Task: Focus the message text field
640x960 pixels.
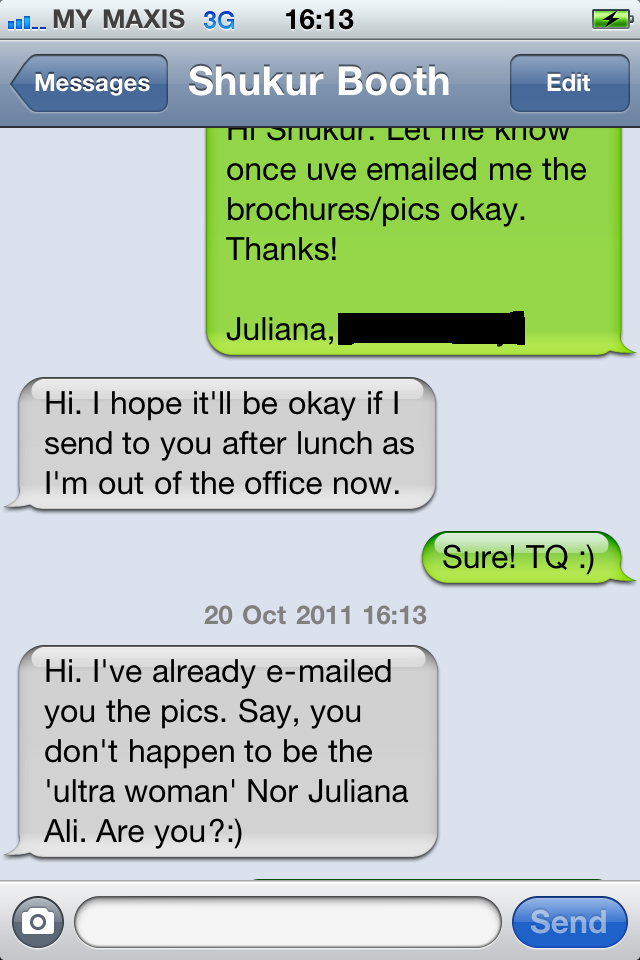Action: tap(287, 921)
